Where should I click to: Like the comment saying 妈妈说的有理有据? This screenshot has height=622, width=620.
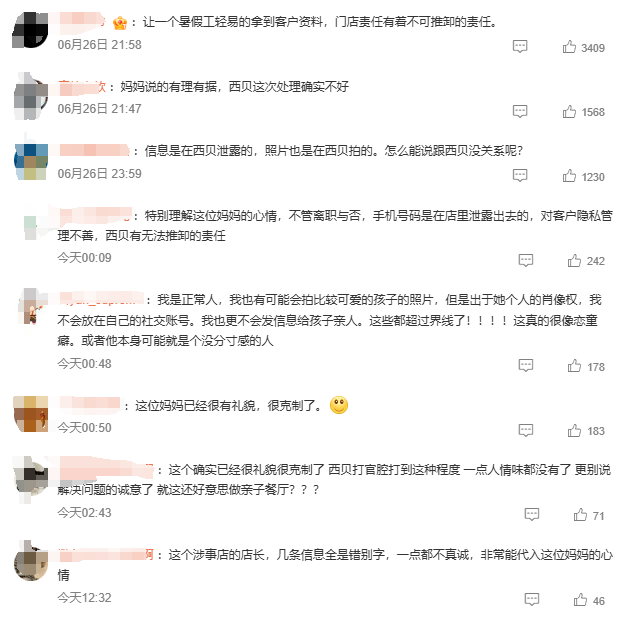coord(570,111)
